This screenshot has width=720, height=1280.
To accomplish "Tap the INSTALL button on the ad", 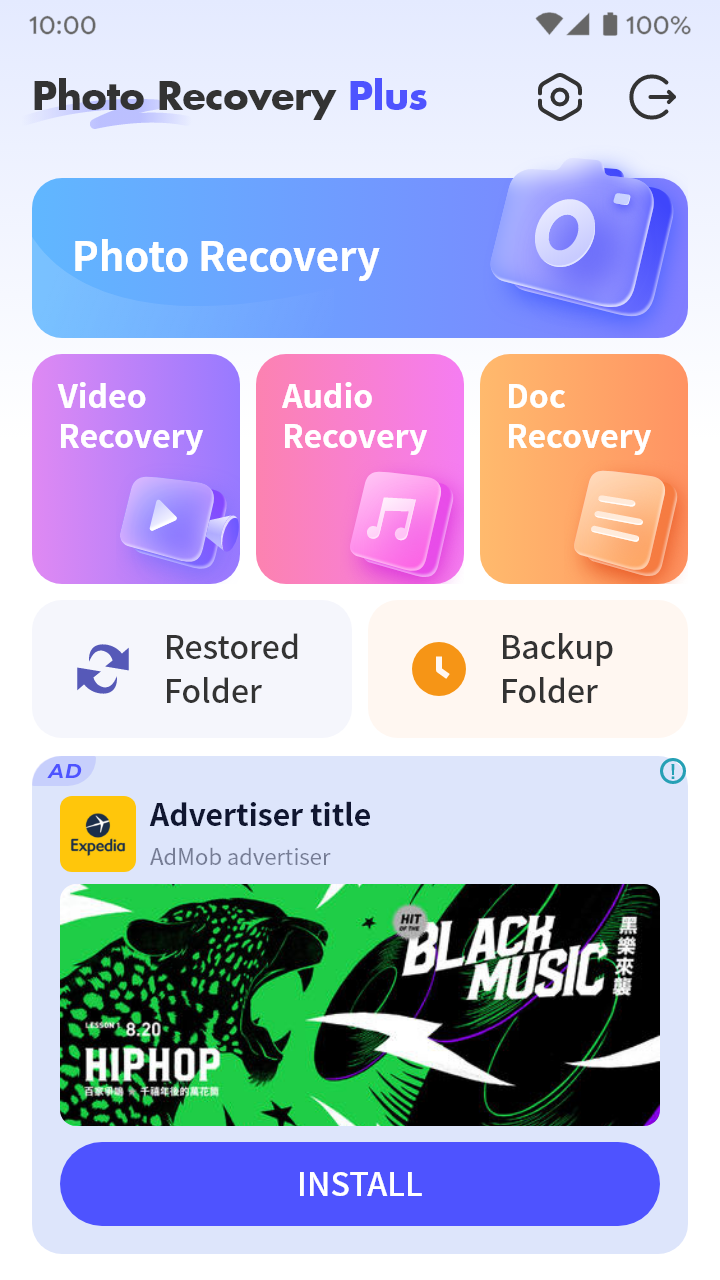I will [360, 1184].
